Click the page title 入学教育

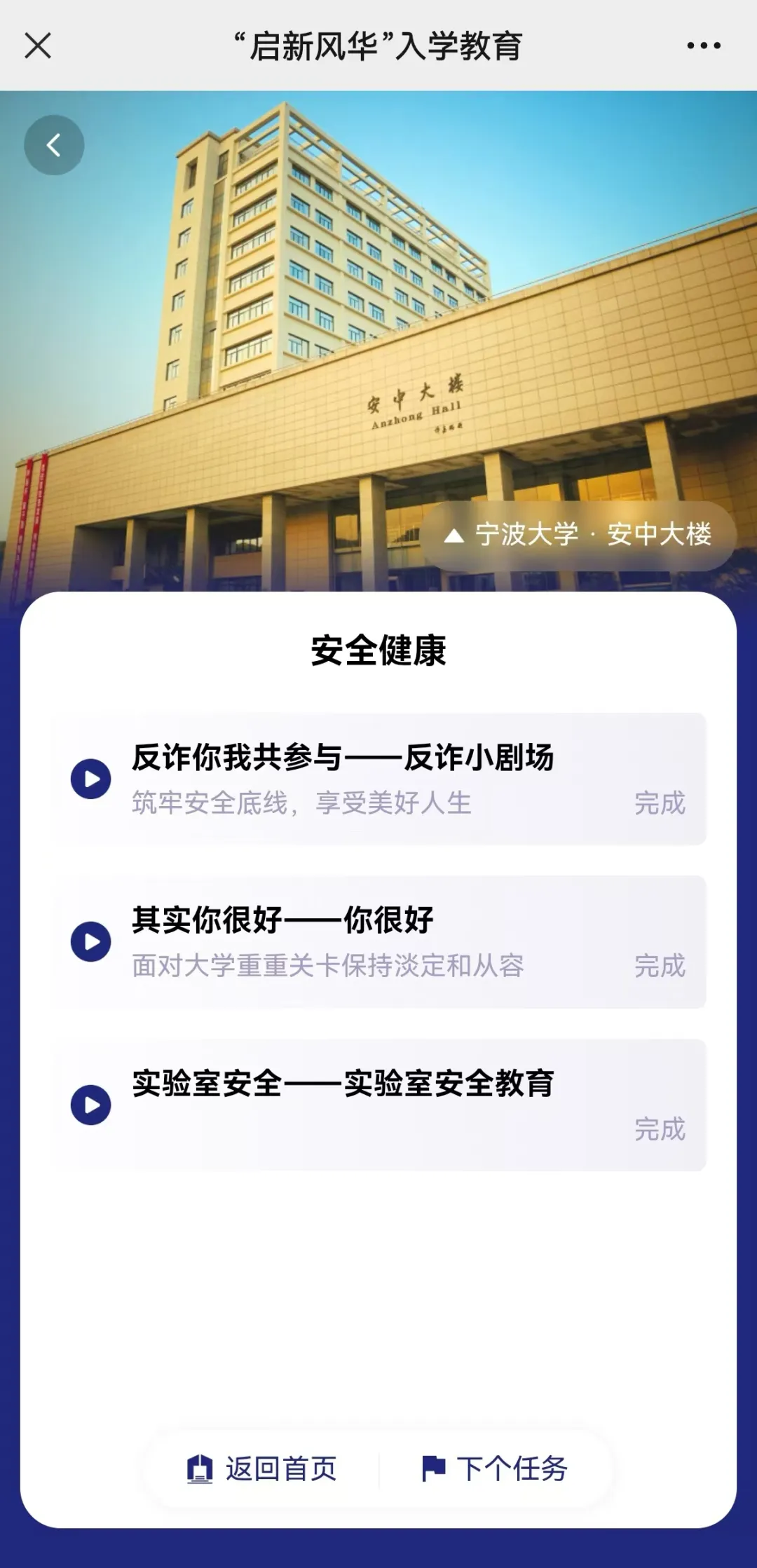pyautogui.click(x=378, y=45)
